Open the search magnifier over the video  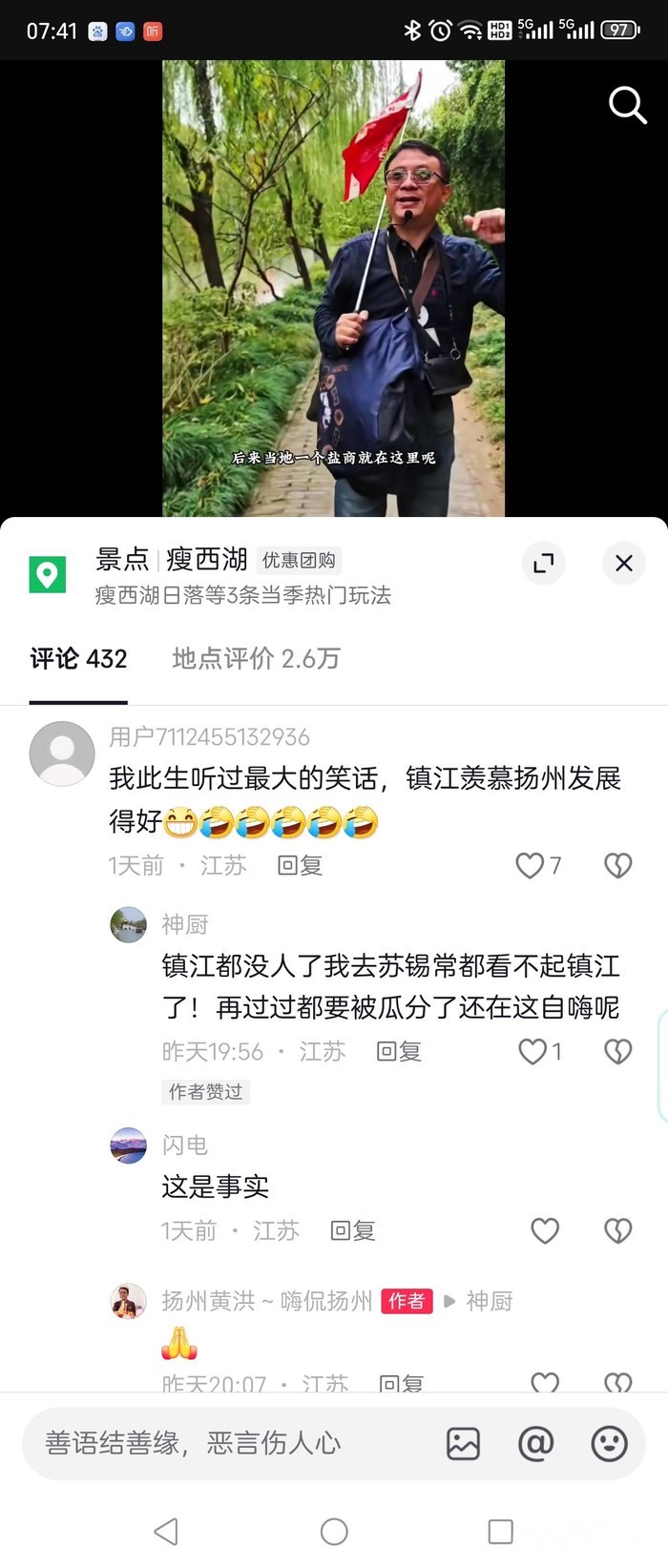(627, 105)
